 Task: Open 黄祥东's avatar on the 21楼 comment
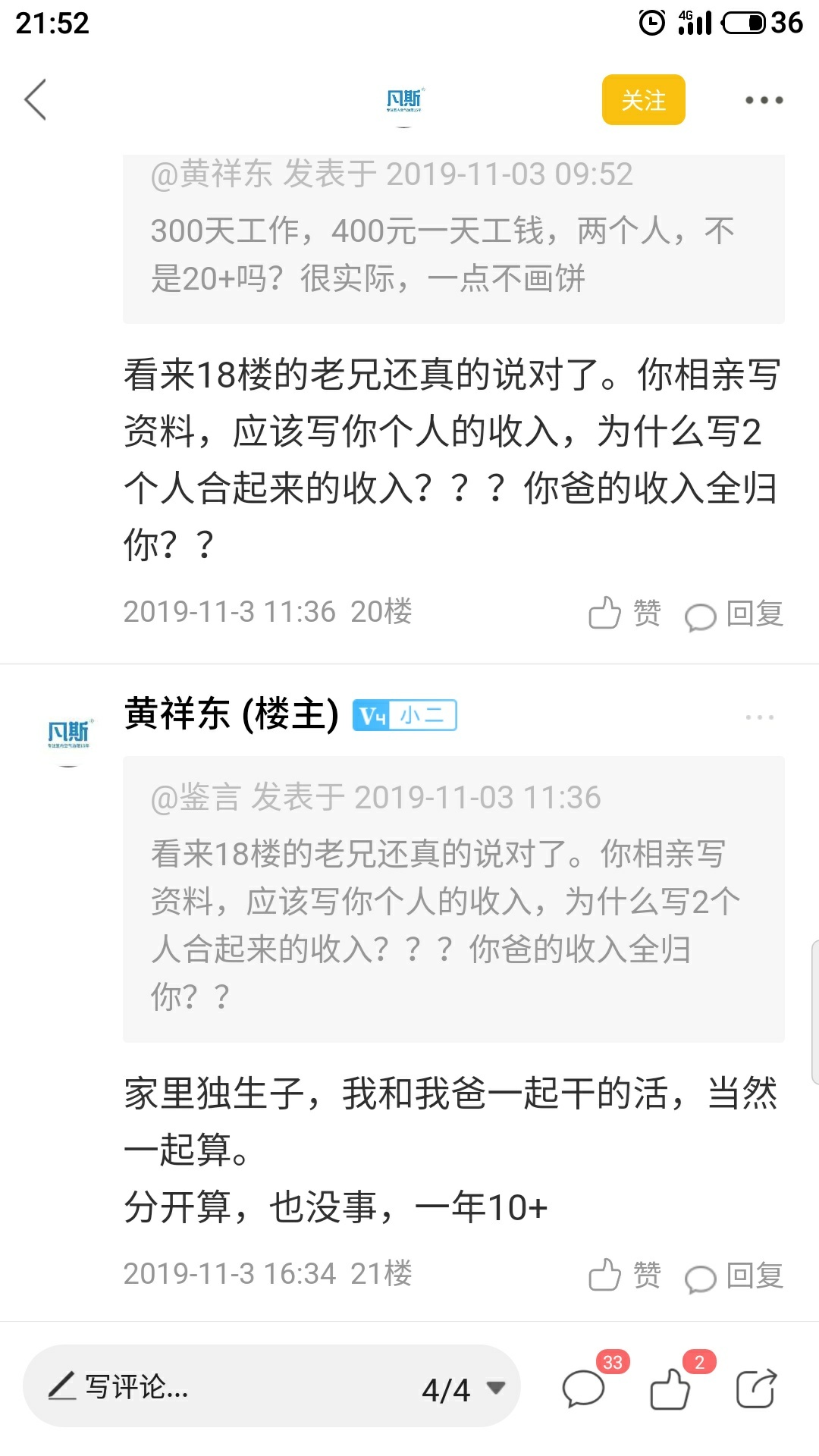[x=69, y=734]
